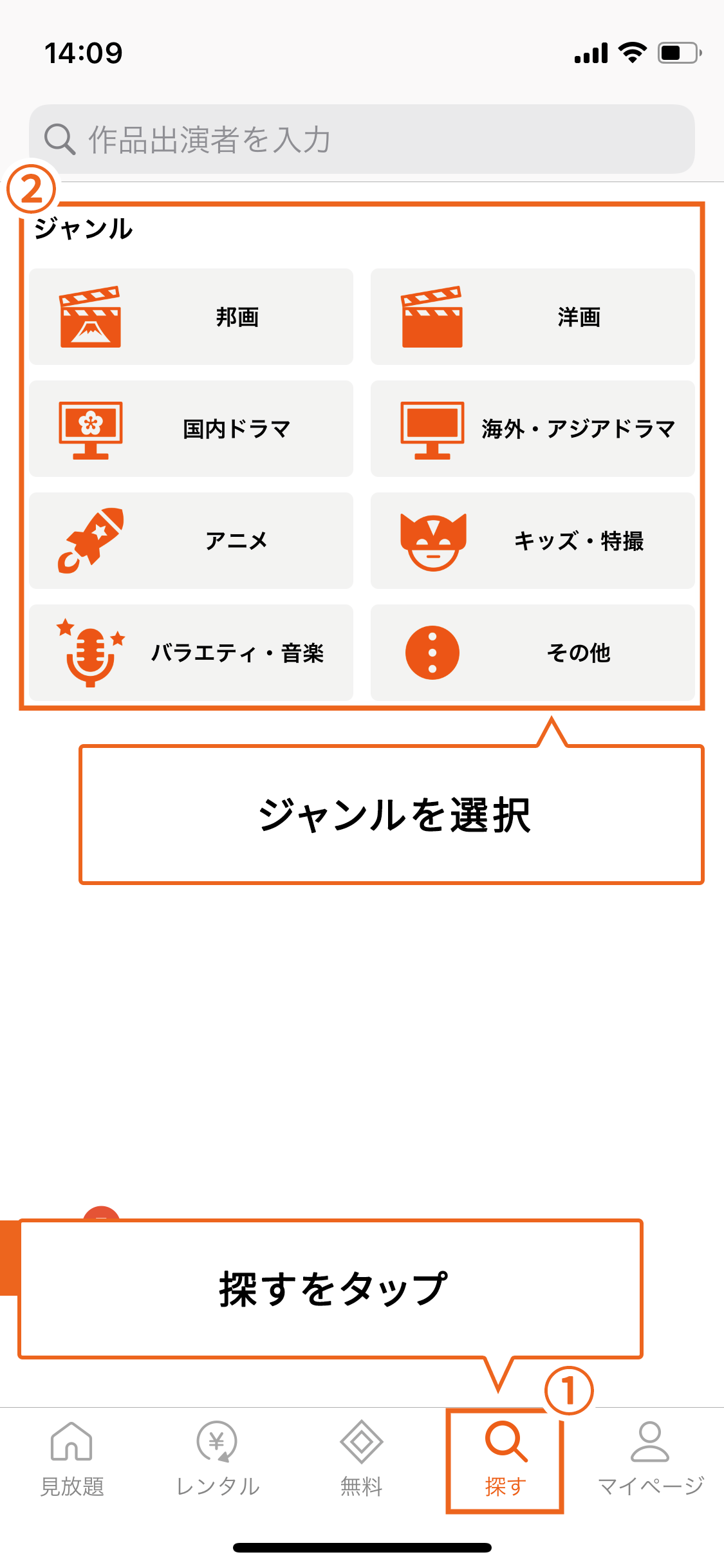Open the その他 genre
The width and height of the screenshot is (724, 1568).
point(532,653)
